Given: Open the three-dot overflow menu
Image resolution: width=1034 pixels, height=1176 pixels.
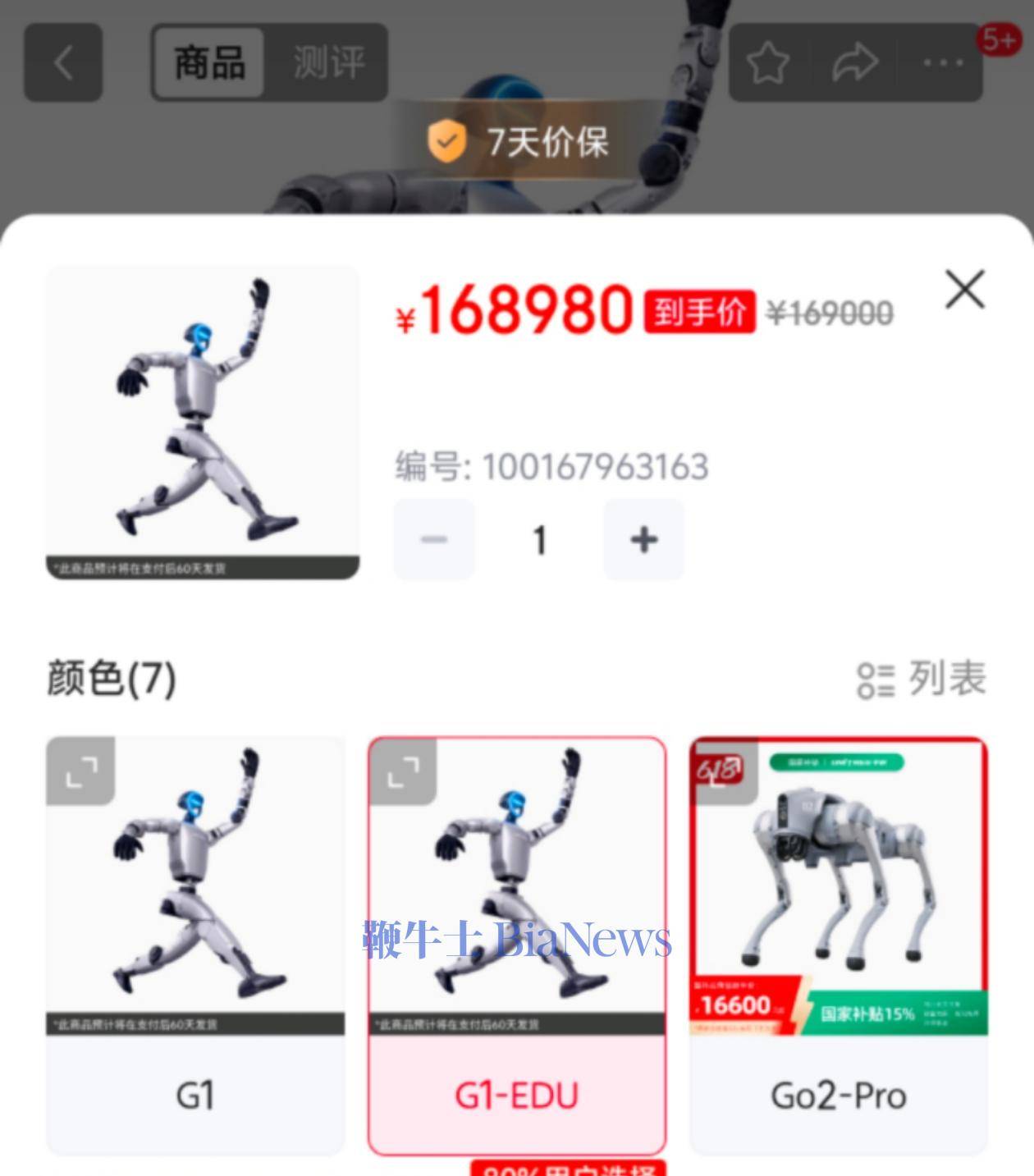Looking at the screenshot, I should click(x=942, y=62).
